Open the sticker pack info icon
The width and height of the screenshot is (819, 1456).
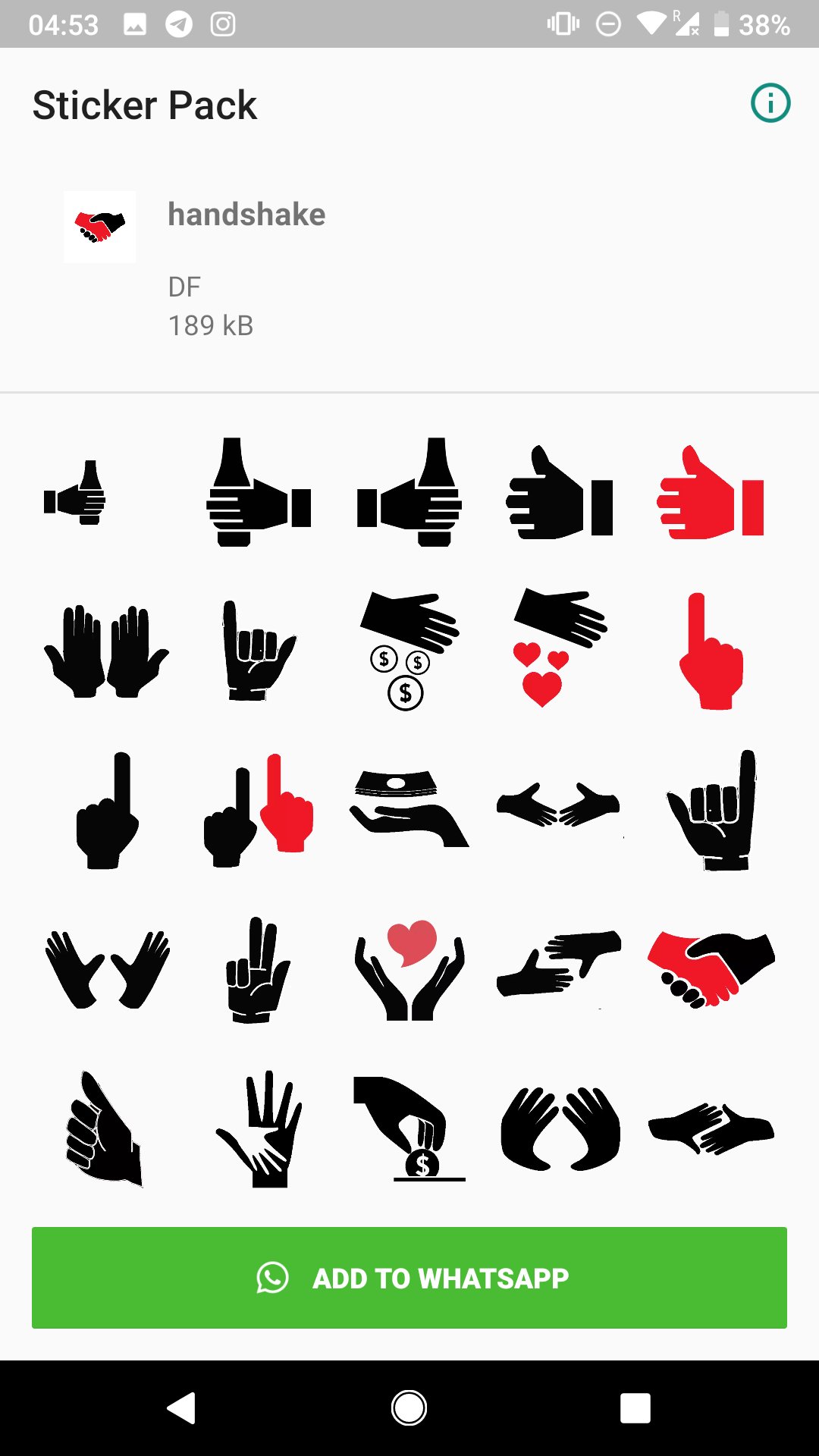click(770, 103)
